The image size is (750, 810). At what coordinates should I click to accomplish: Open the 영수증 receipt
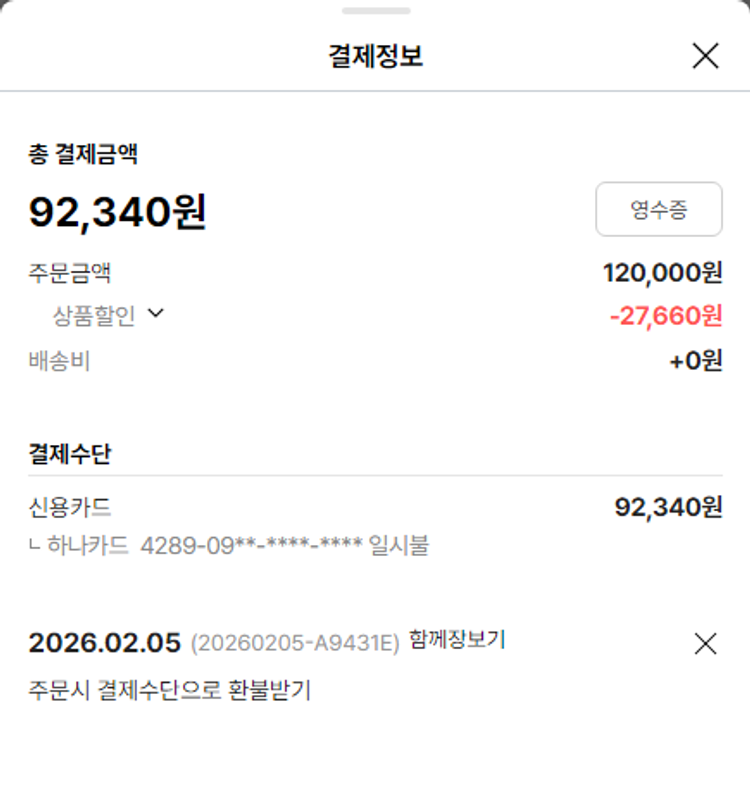[x=658, y=210]
